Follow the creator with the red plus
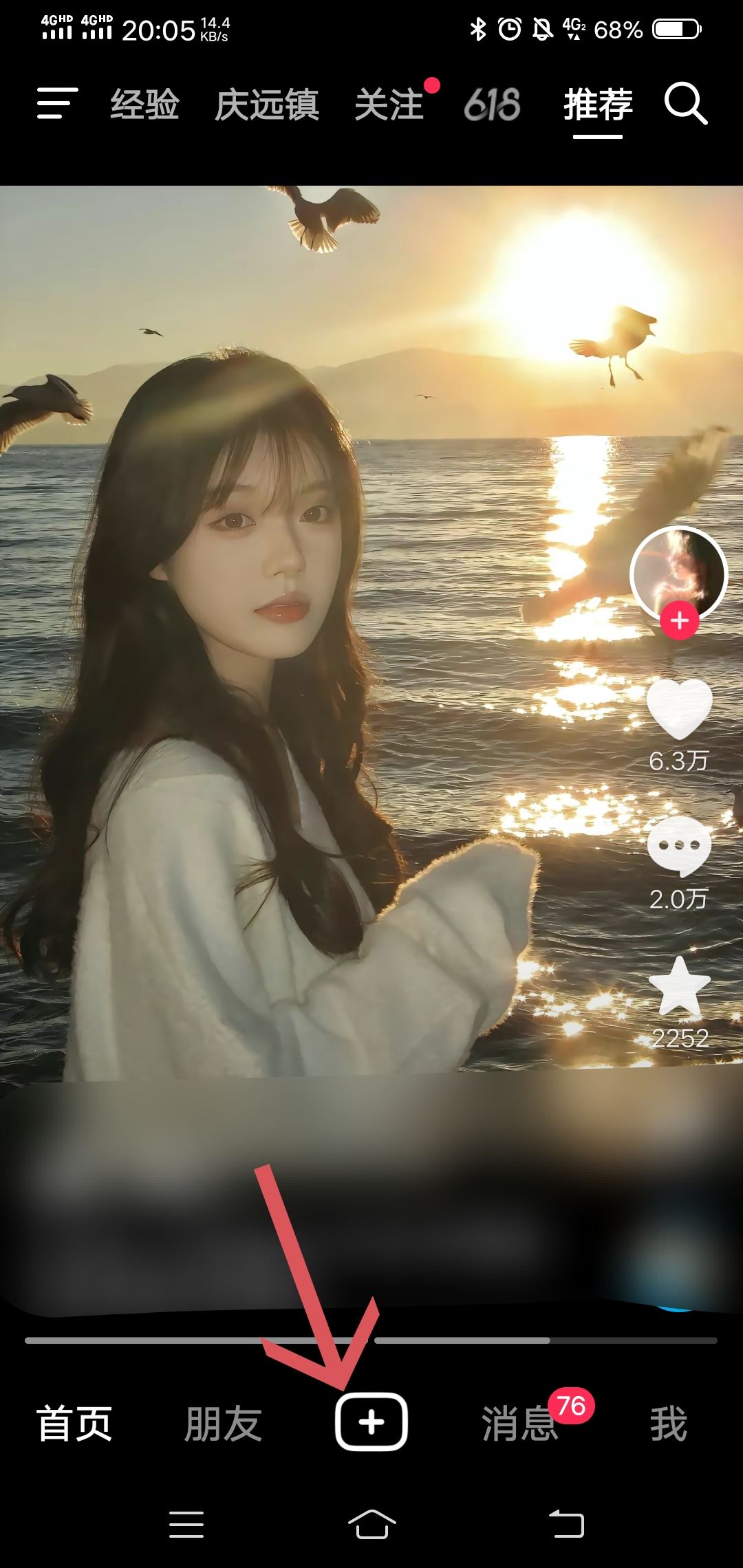743x1568 pixels. pos(680,621)
